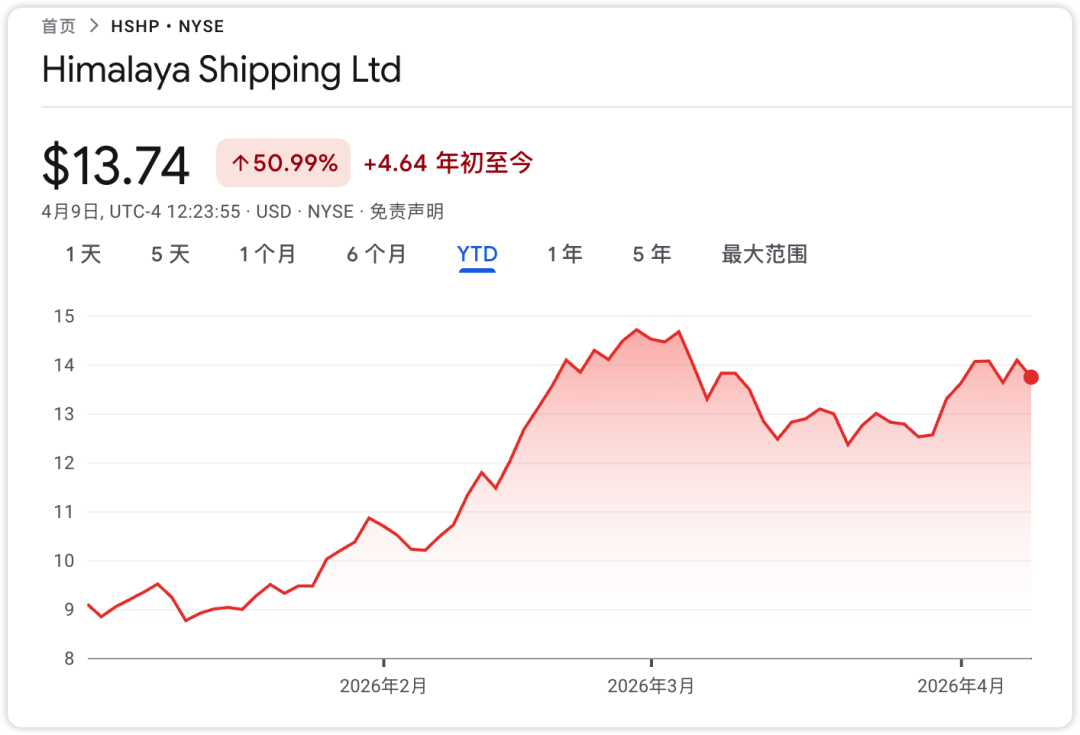
Task: Select the YTD tab
Action: [477, 254]
